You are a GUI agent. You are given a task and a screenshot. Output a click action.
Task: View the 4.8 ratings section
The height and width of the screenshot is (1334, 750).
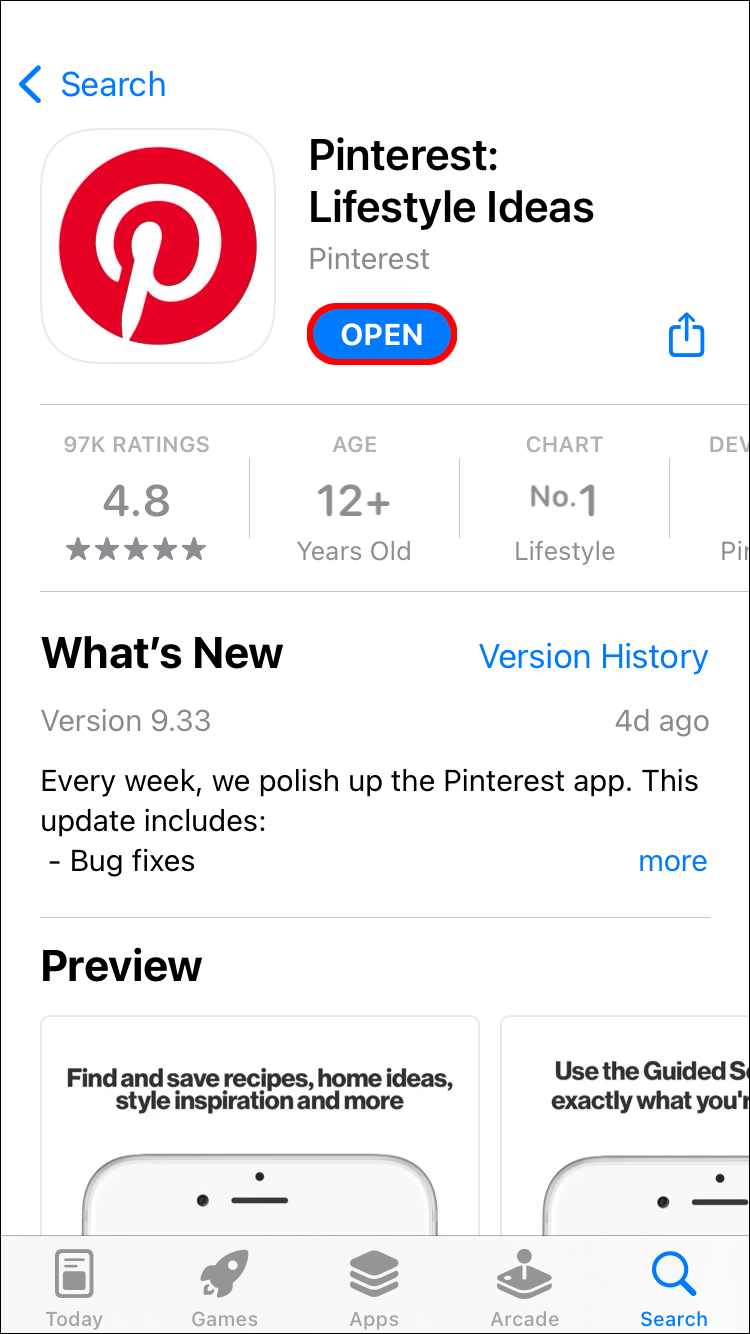coord(137,500)
